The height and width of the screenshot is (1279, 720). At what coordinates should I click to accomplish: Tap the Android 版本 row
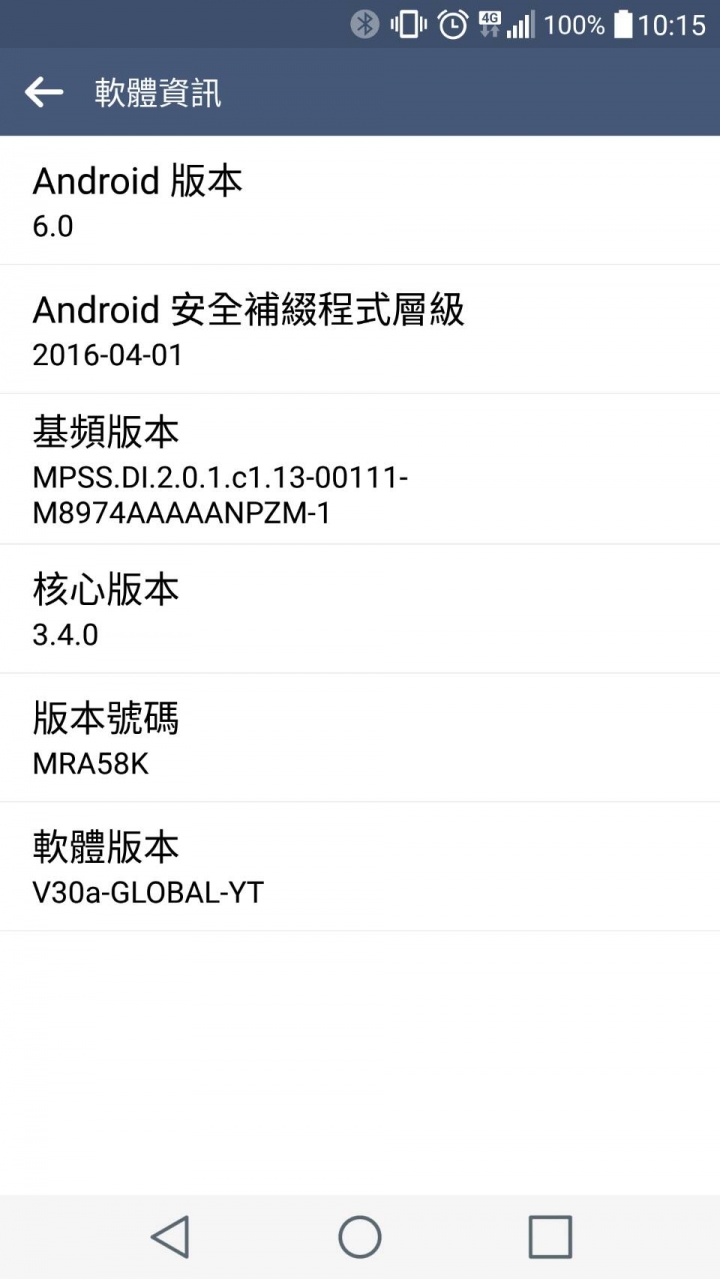360,201
